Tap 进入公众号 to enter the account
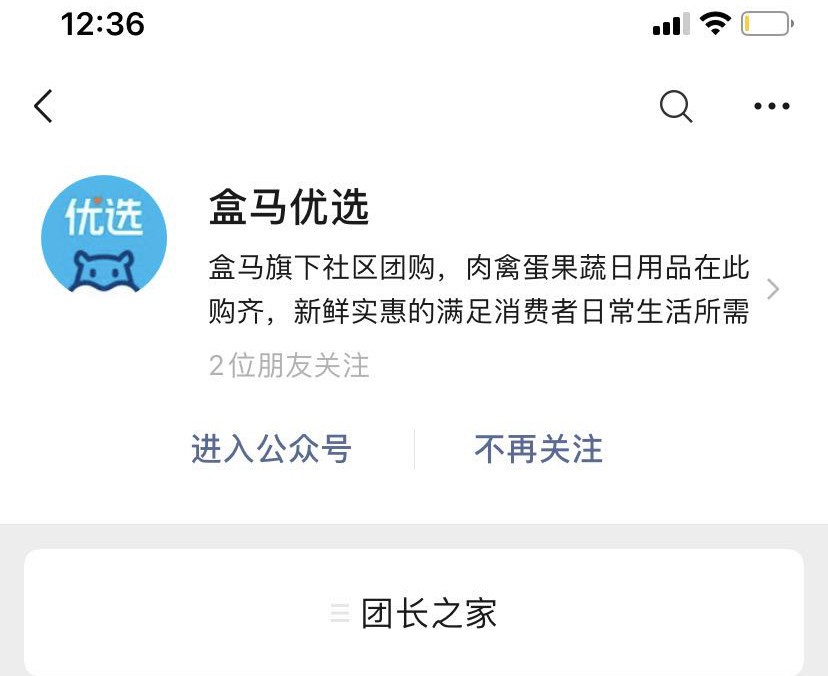 click(271, 449)
